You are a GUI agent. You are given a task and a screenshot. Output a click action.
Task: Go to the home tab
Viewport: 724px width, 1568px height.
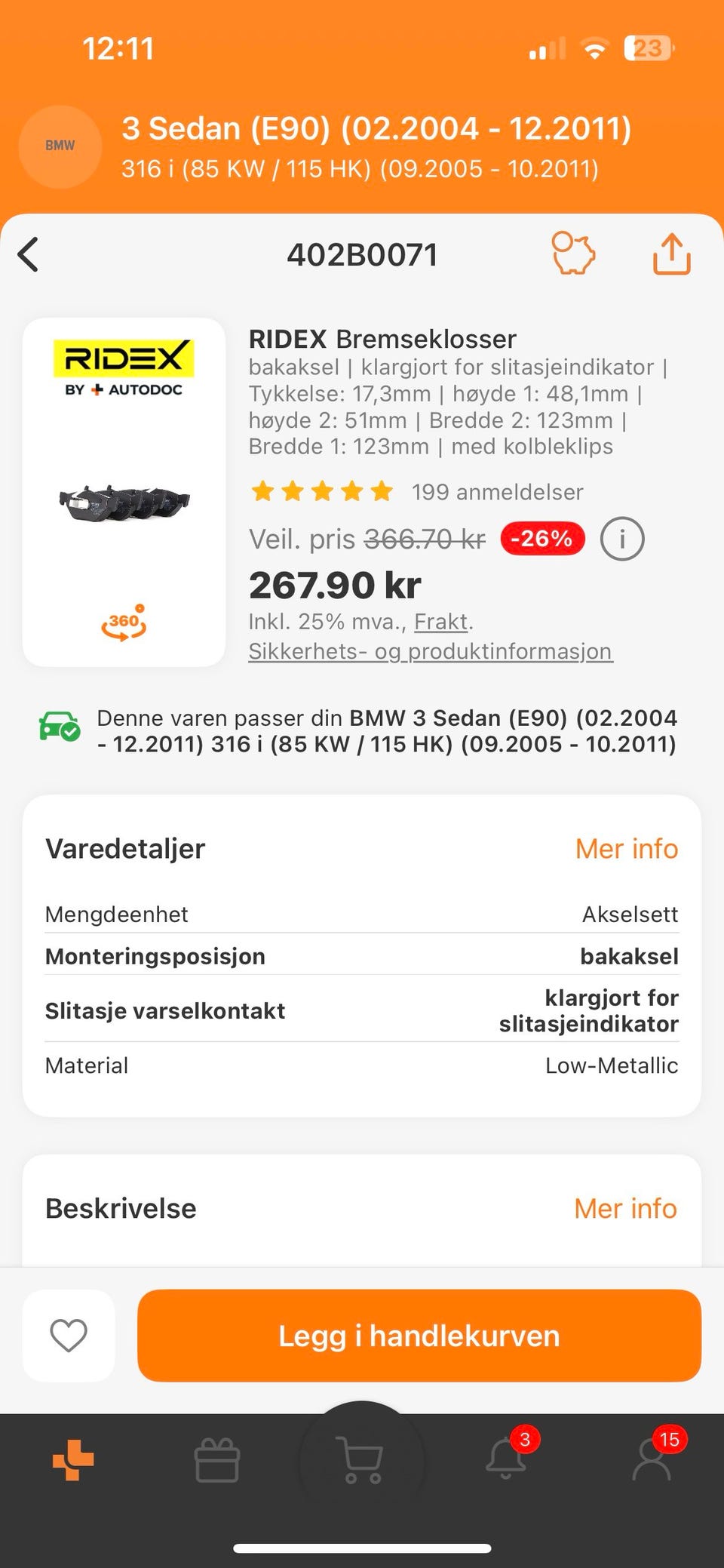click(73, 1460)
